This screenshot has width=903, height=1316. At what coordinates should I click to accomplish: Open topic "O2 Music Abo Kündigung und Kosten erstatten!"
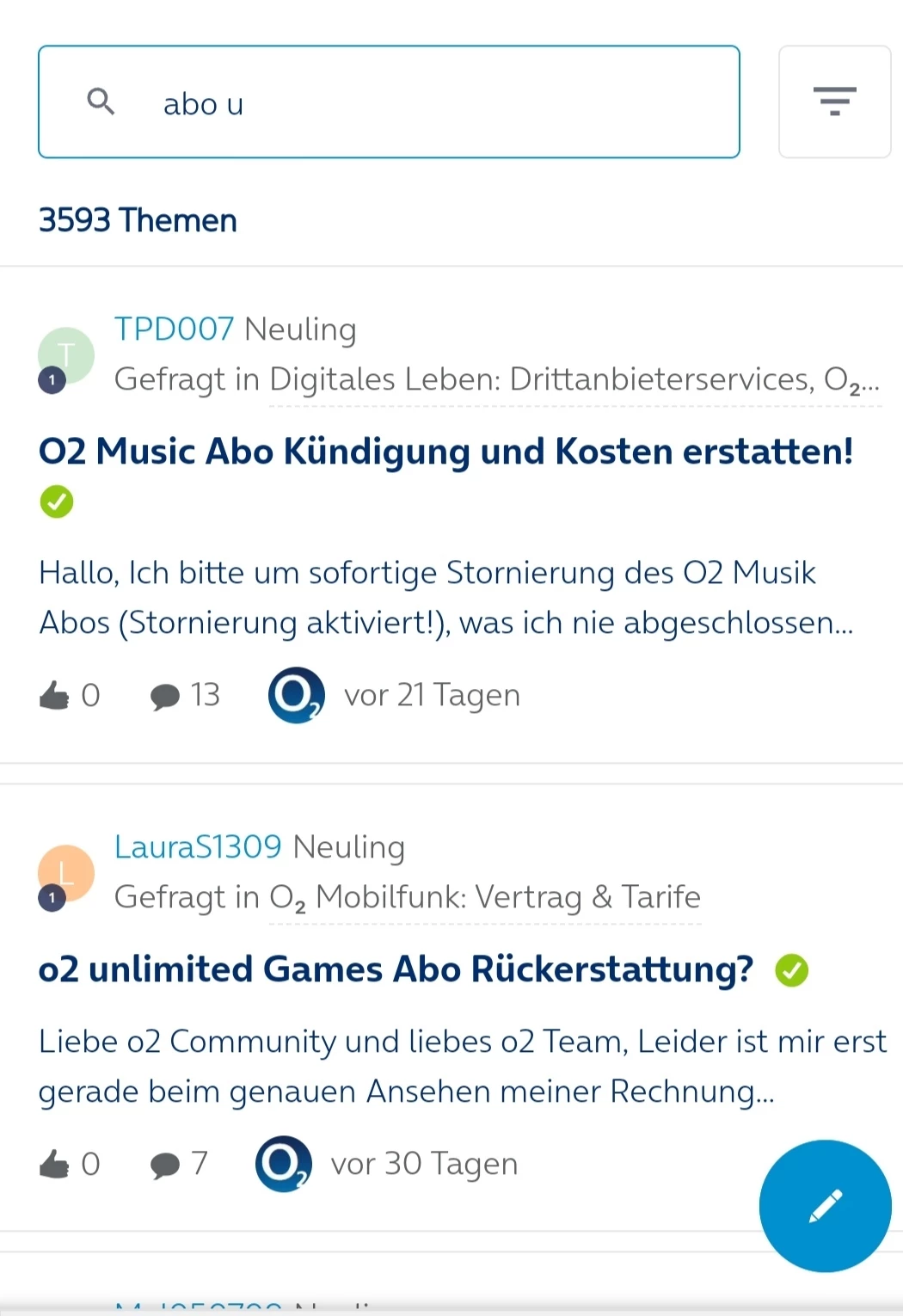tap(445, 452)
